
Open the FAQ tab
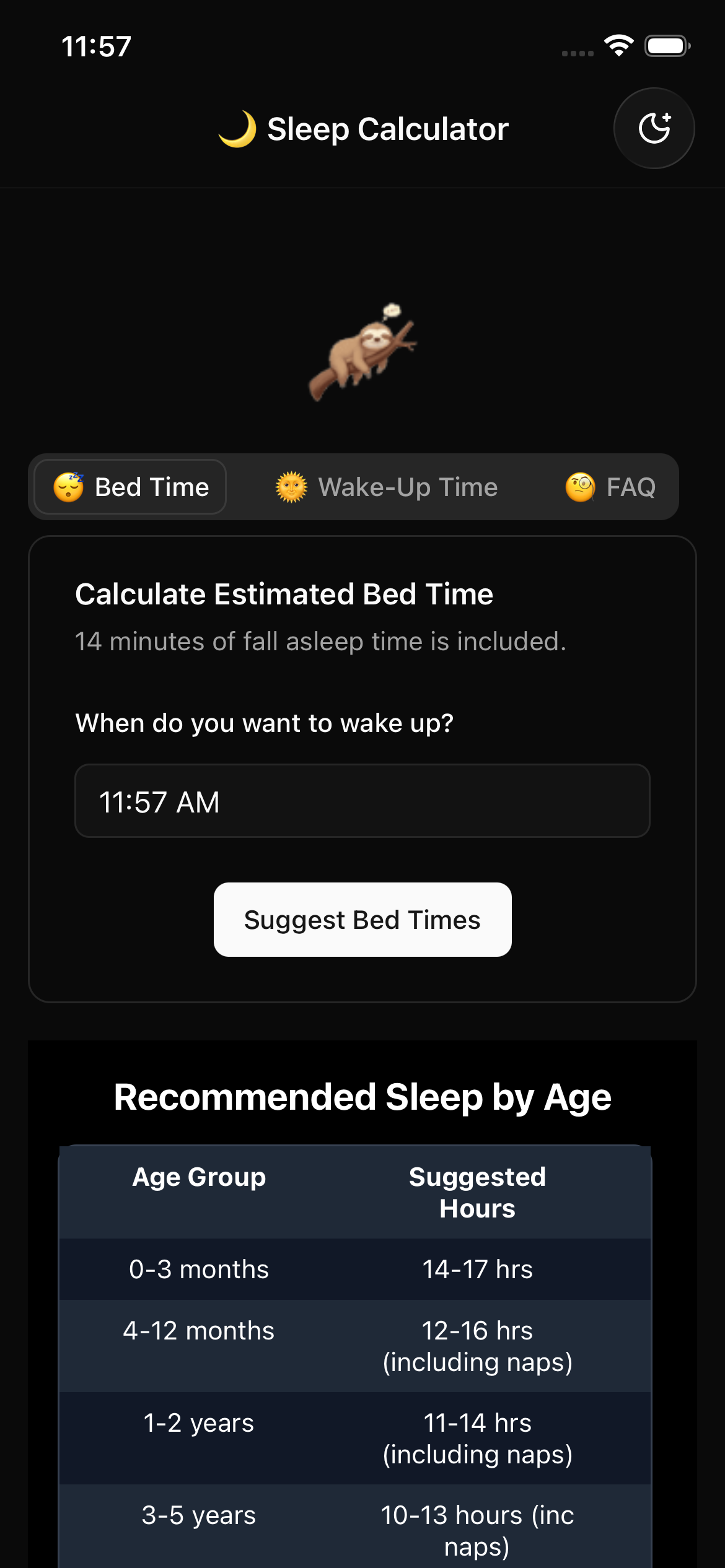[610, 487]
